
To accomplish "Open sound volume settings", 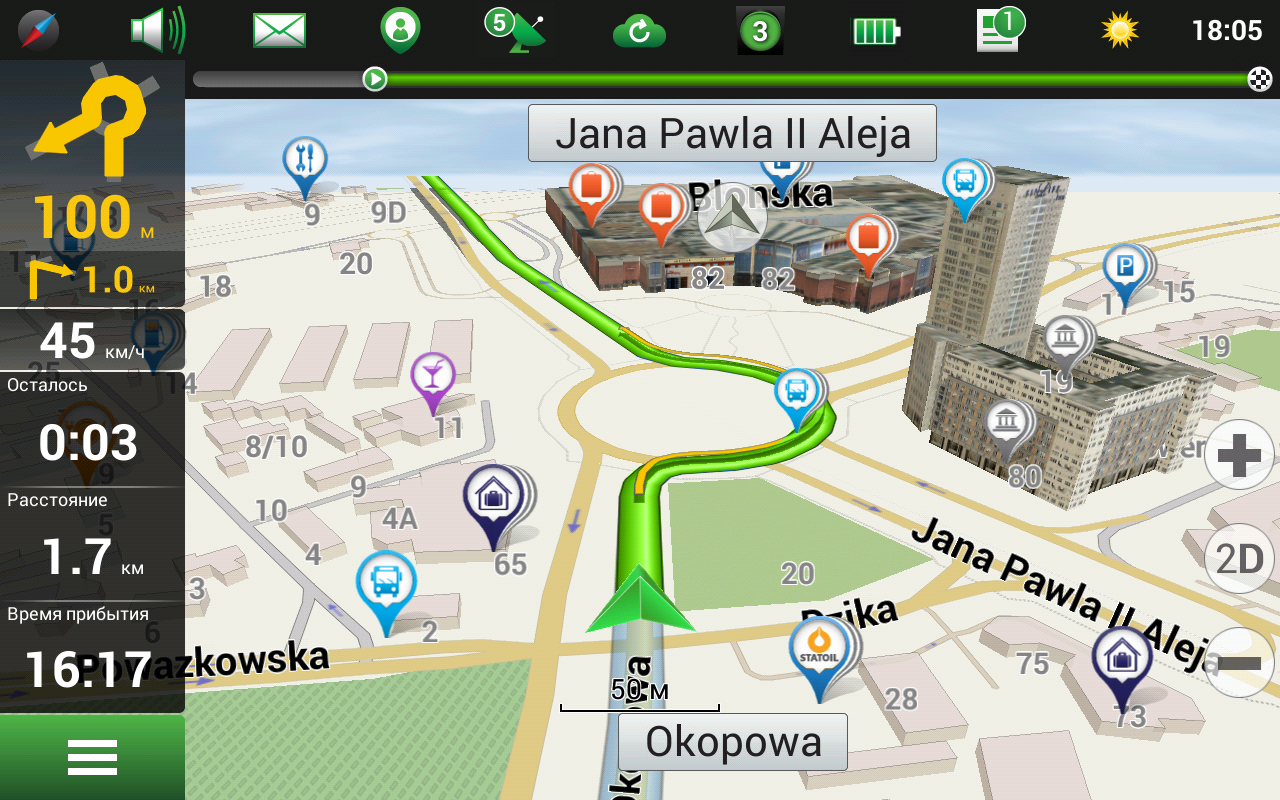I will 158,30.
